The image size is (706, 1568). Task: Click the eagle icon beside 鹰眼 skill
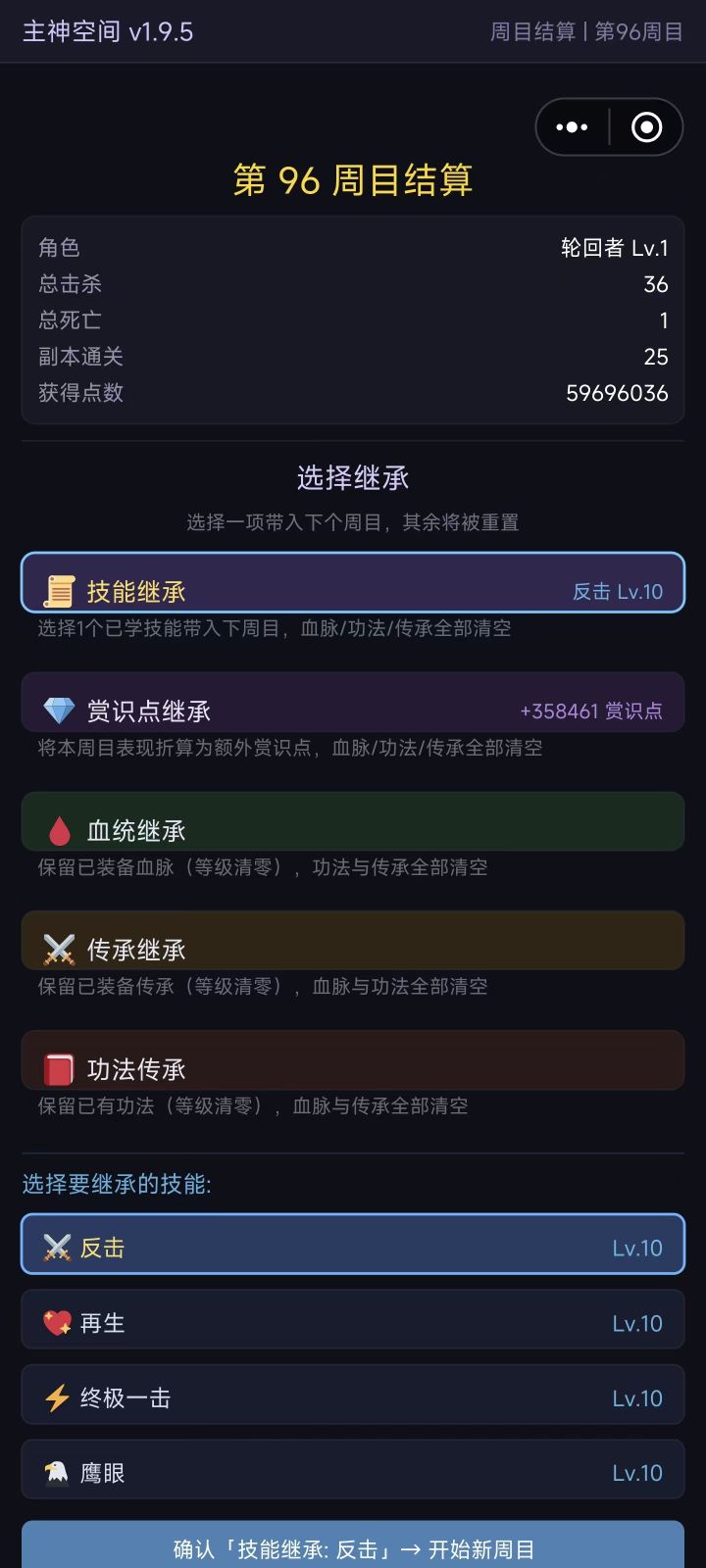57,1470
